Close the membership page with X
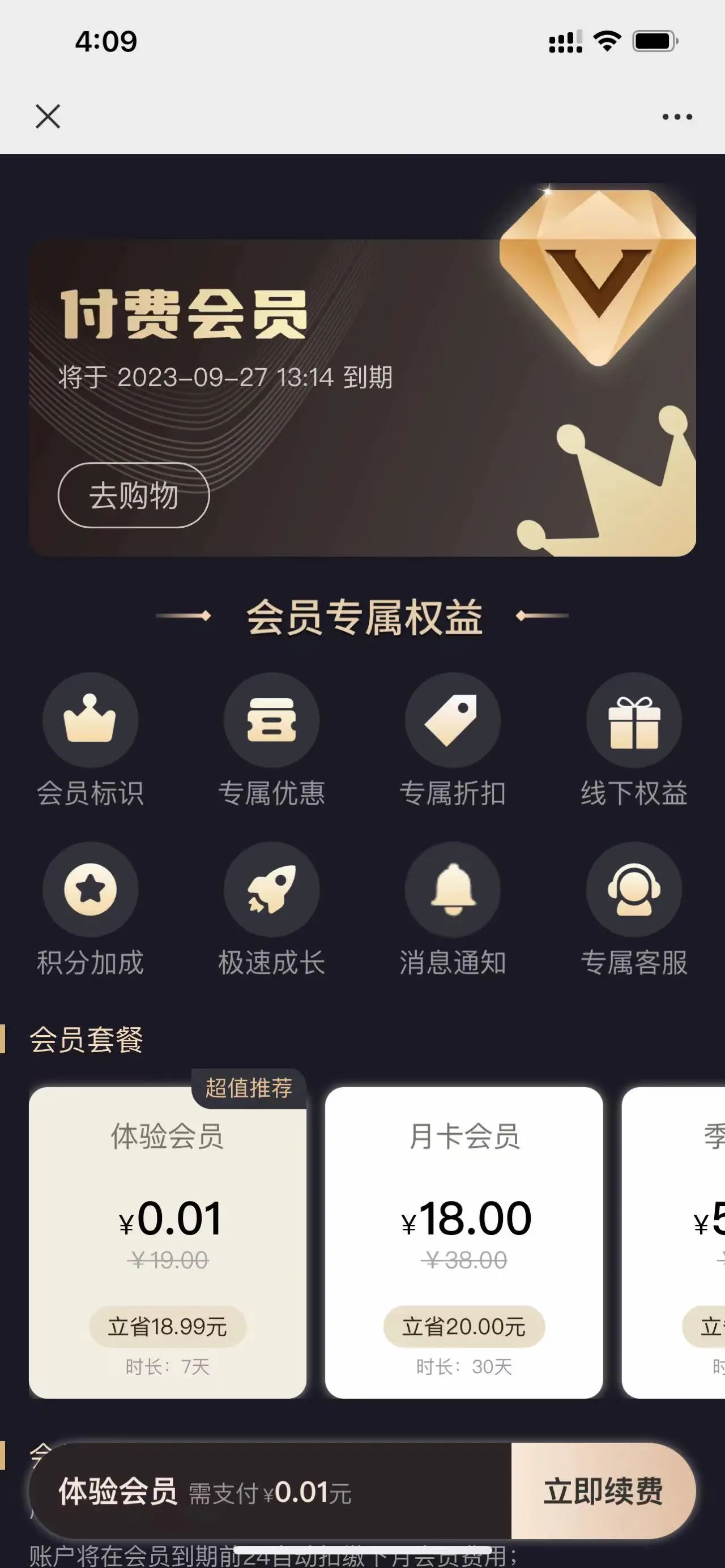The image size is (725, 1568). 48,116
